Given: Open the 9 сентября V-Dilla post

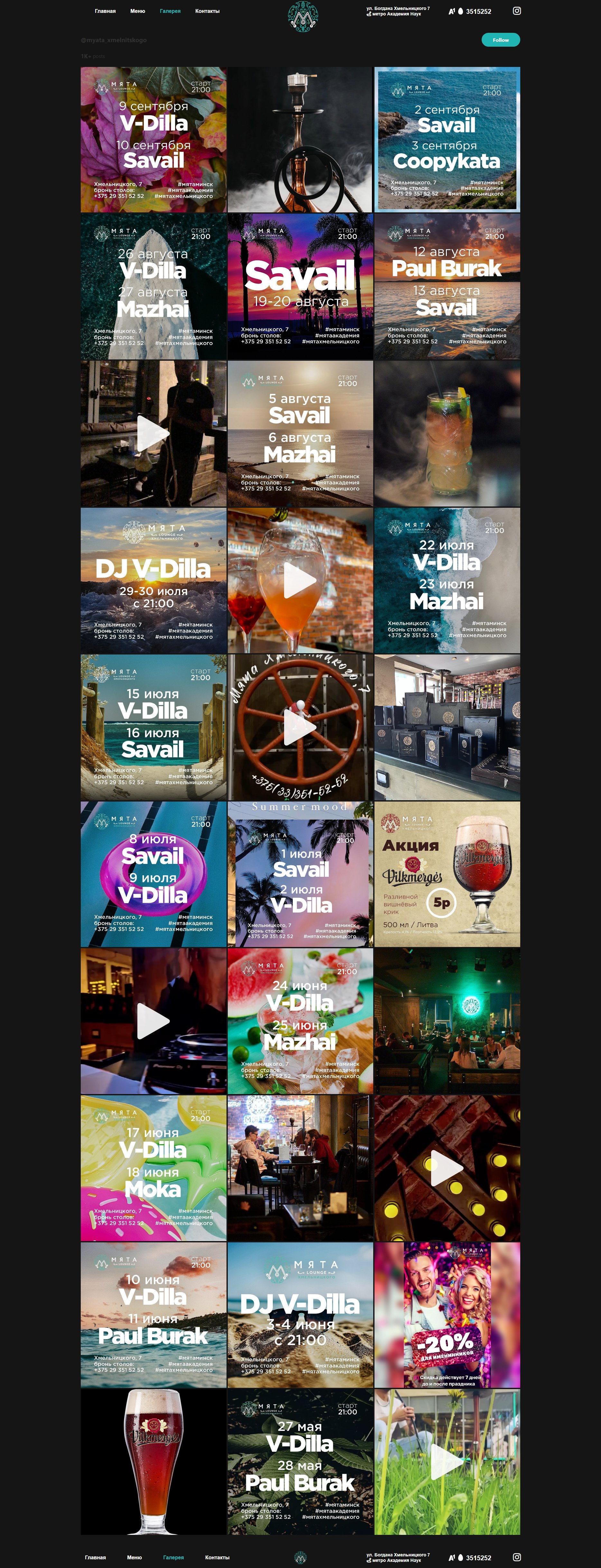Looking at the screenshot, I should 153,140.
